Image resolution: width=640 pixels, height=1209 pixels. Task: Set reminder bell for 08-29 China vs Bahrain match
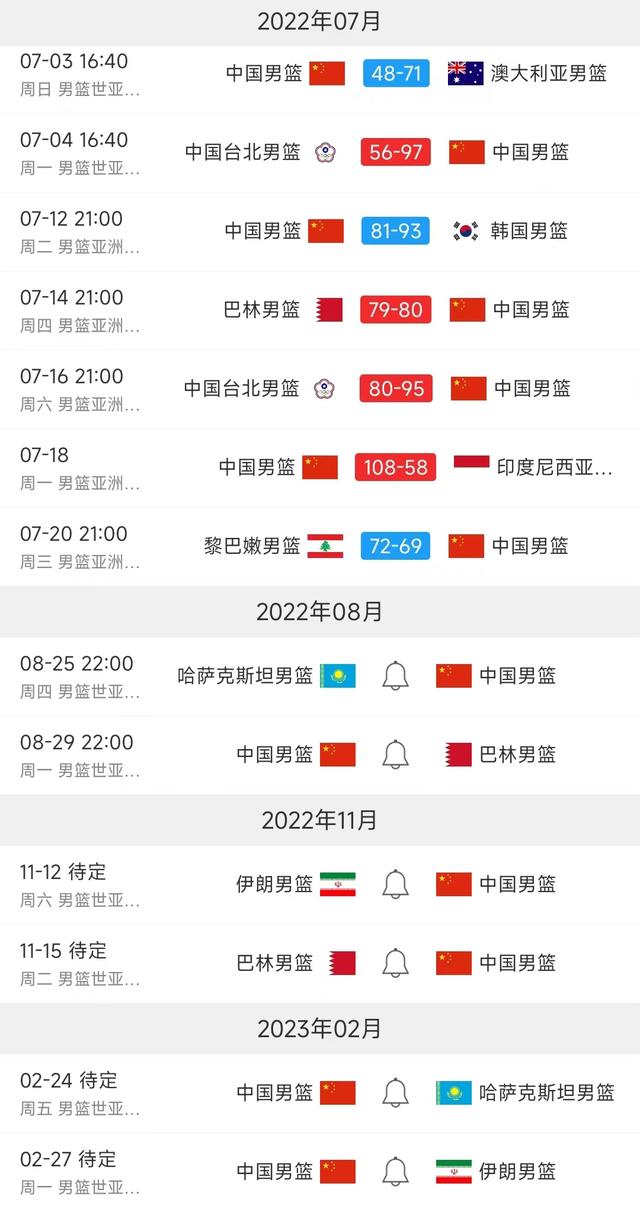[x=395, y=755]
